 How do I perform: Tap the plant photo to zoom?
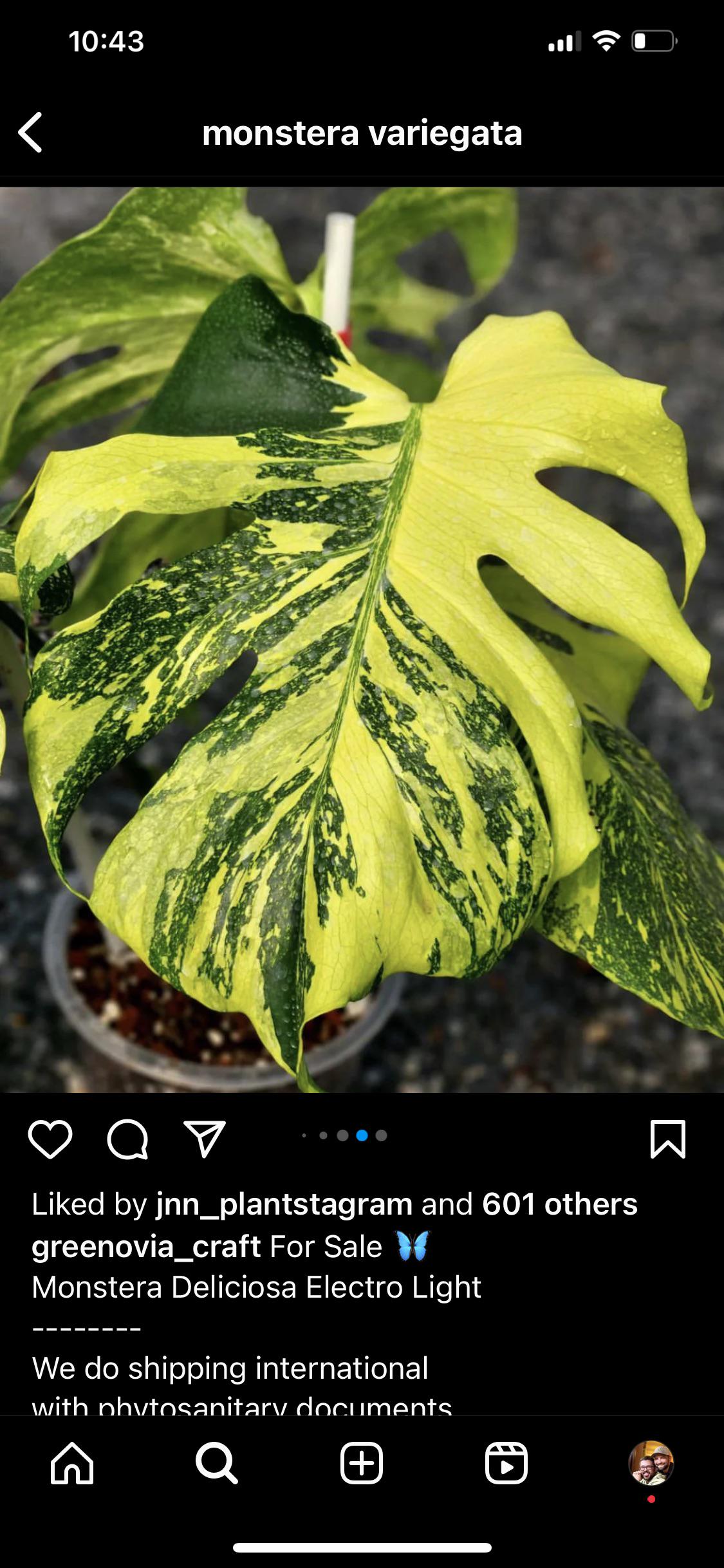(362, 644)
